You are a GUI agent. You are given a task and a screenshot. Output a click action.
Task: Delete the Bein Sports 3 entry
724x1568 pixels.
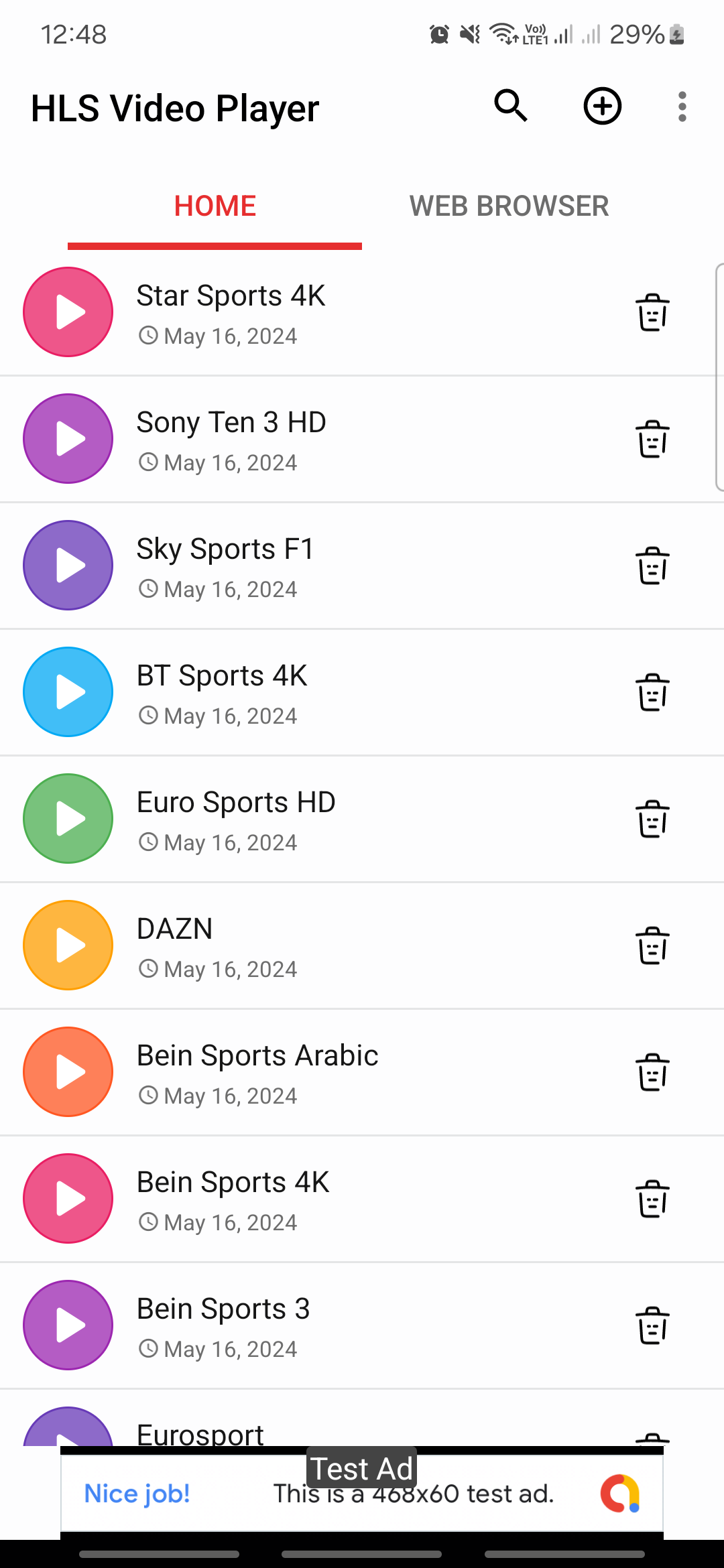652,1325
